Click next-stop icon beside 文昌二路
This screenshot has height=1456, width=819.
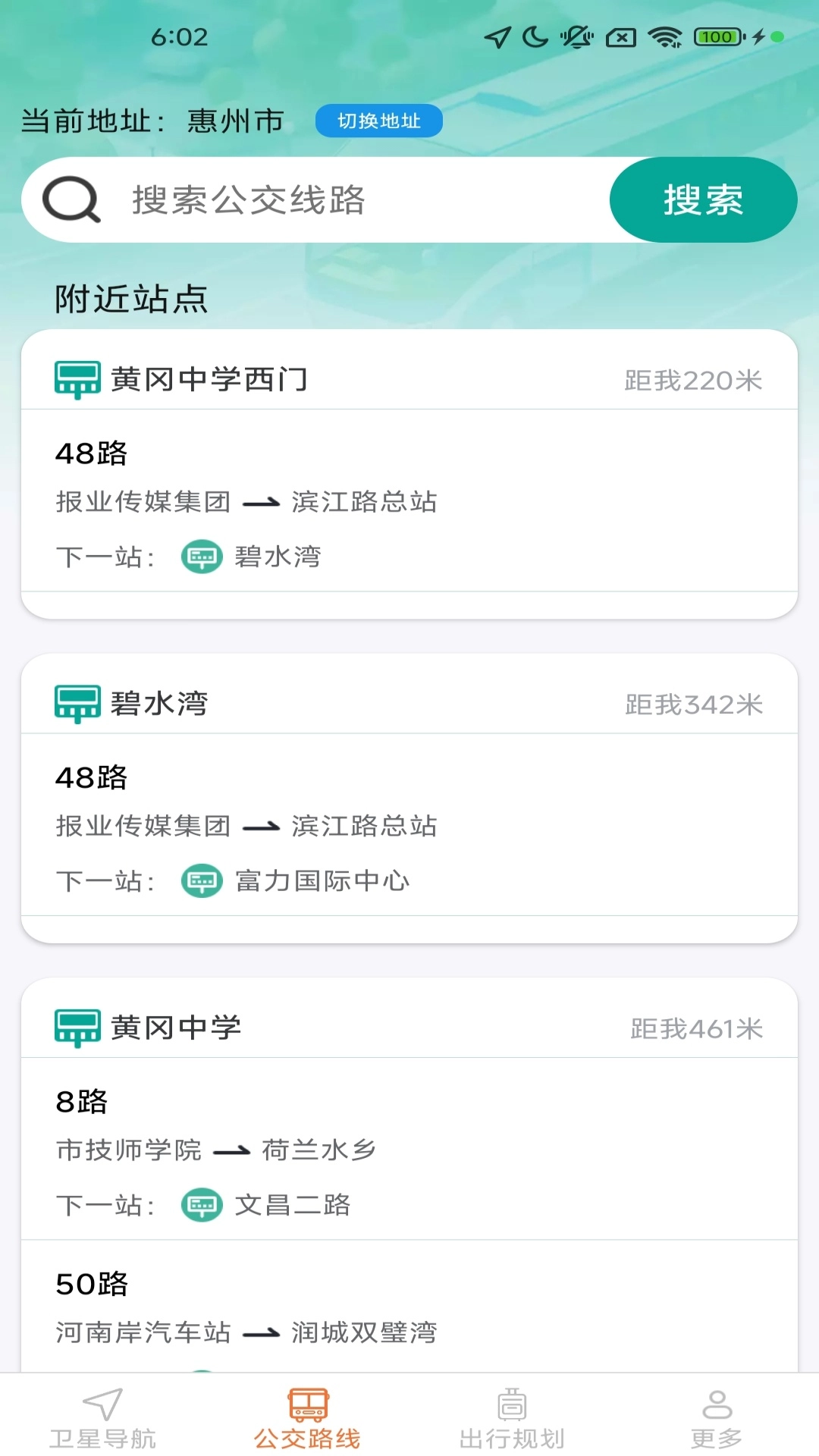[202, 1206]
